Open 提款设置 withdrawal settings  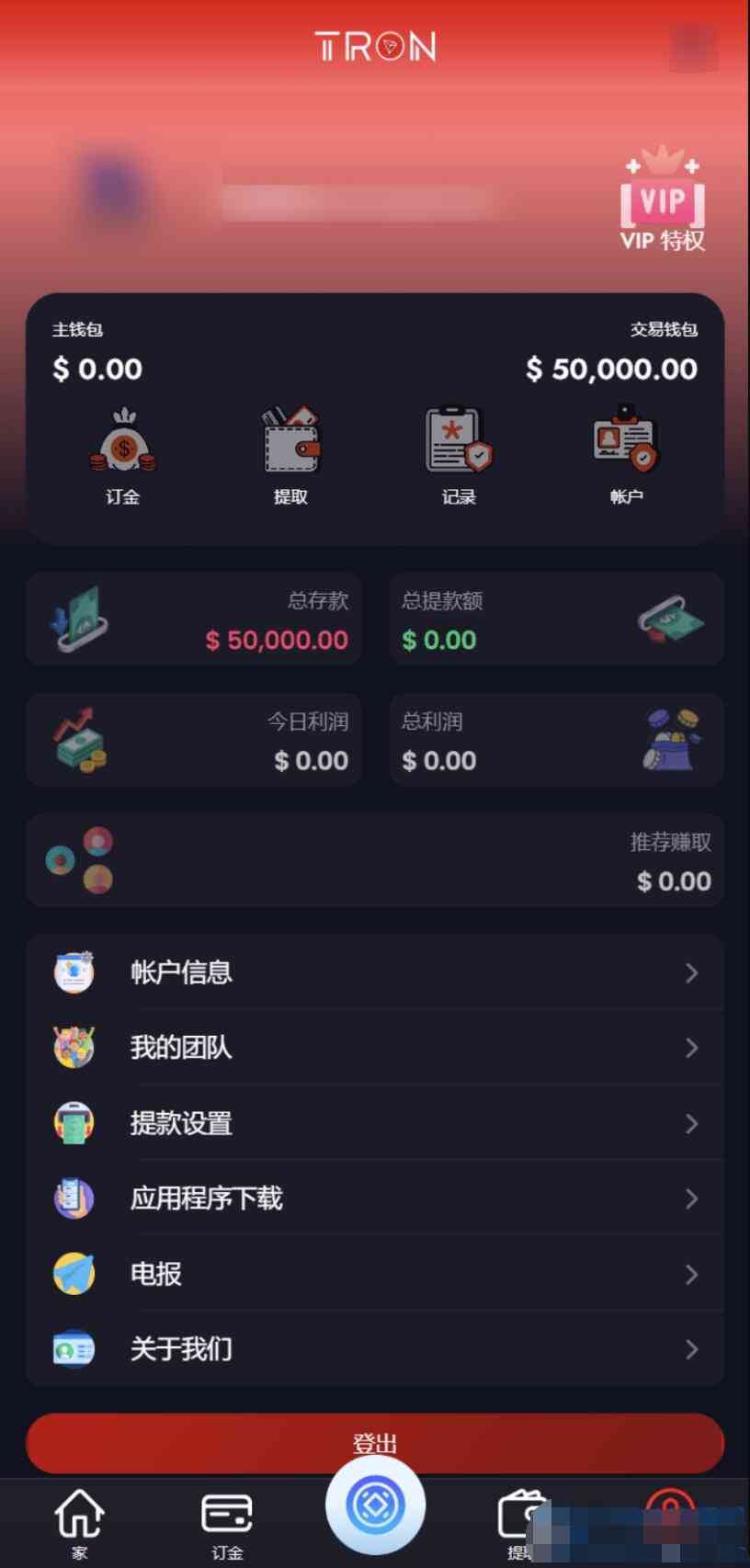[x=375, y=1123]
